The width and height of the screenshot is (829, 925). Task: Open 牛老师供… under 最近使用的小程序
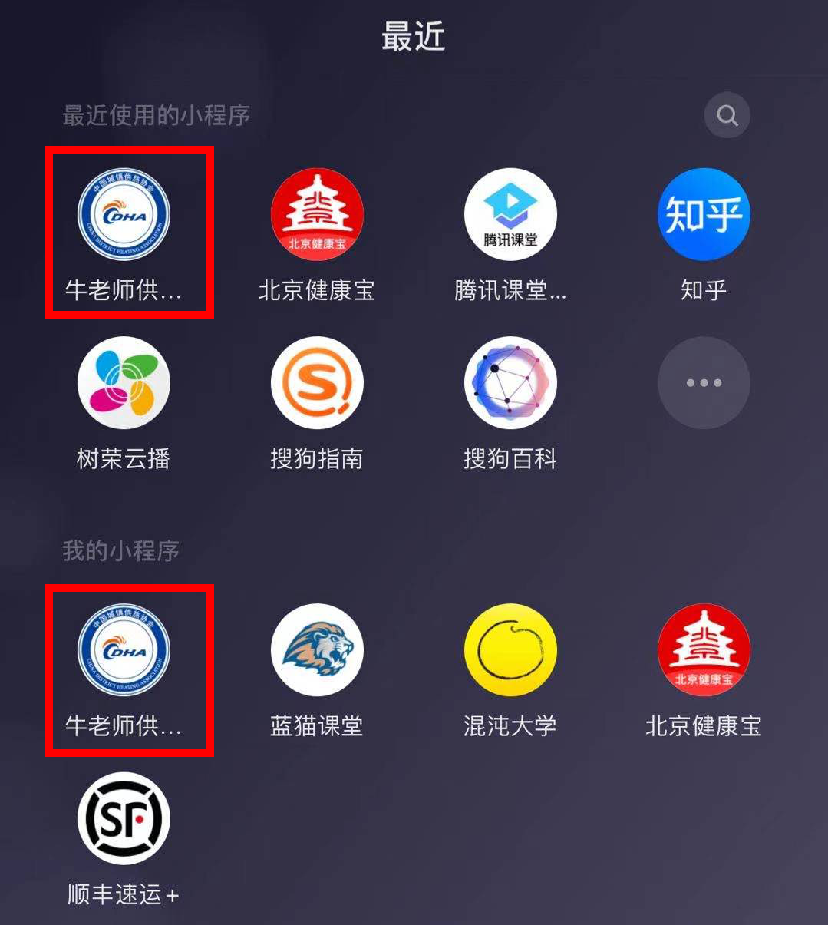[x=124, y=215]
